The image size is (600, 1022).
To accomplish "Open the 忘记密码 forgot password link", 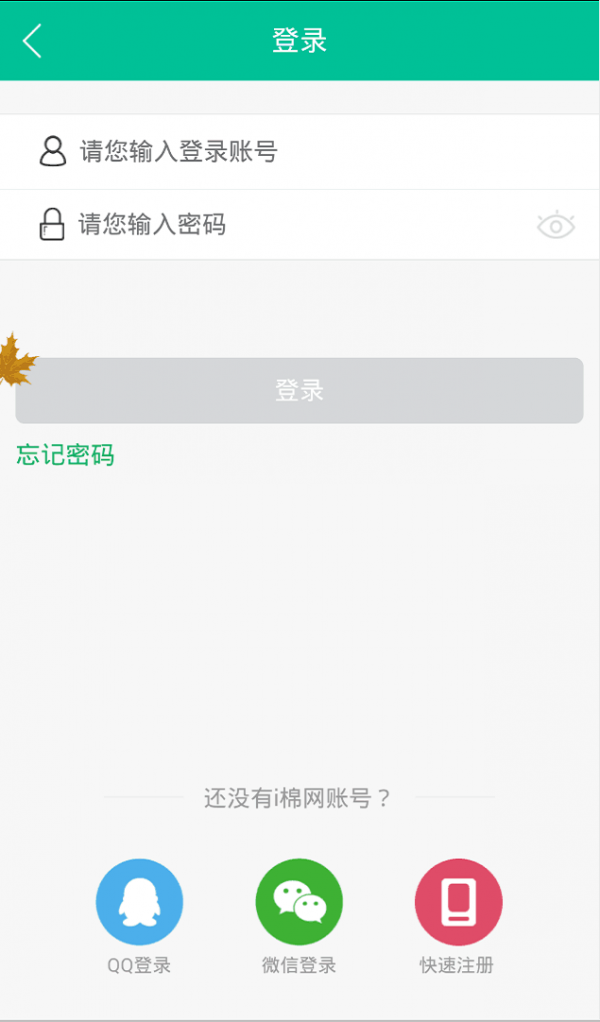I will (x=66, y=456).
